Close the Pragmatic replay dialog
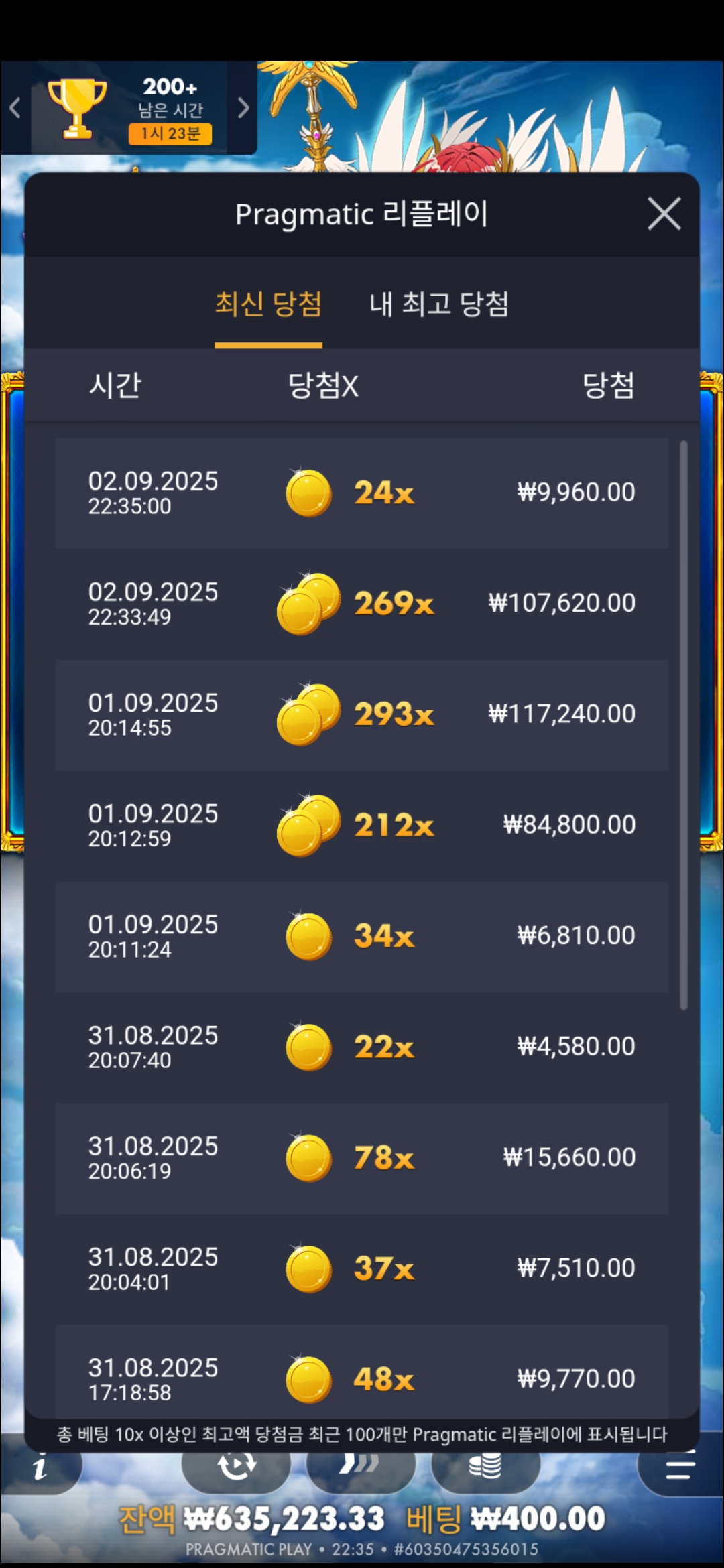This screenshot has height=1568, width=724. coord(664,214)
